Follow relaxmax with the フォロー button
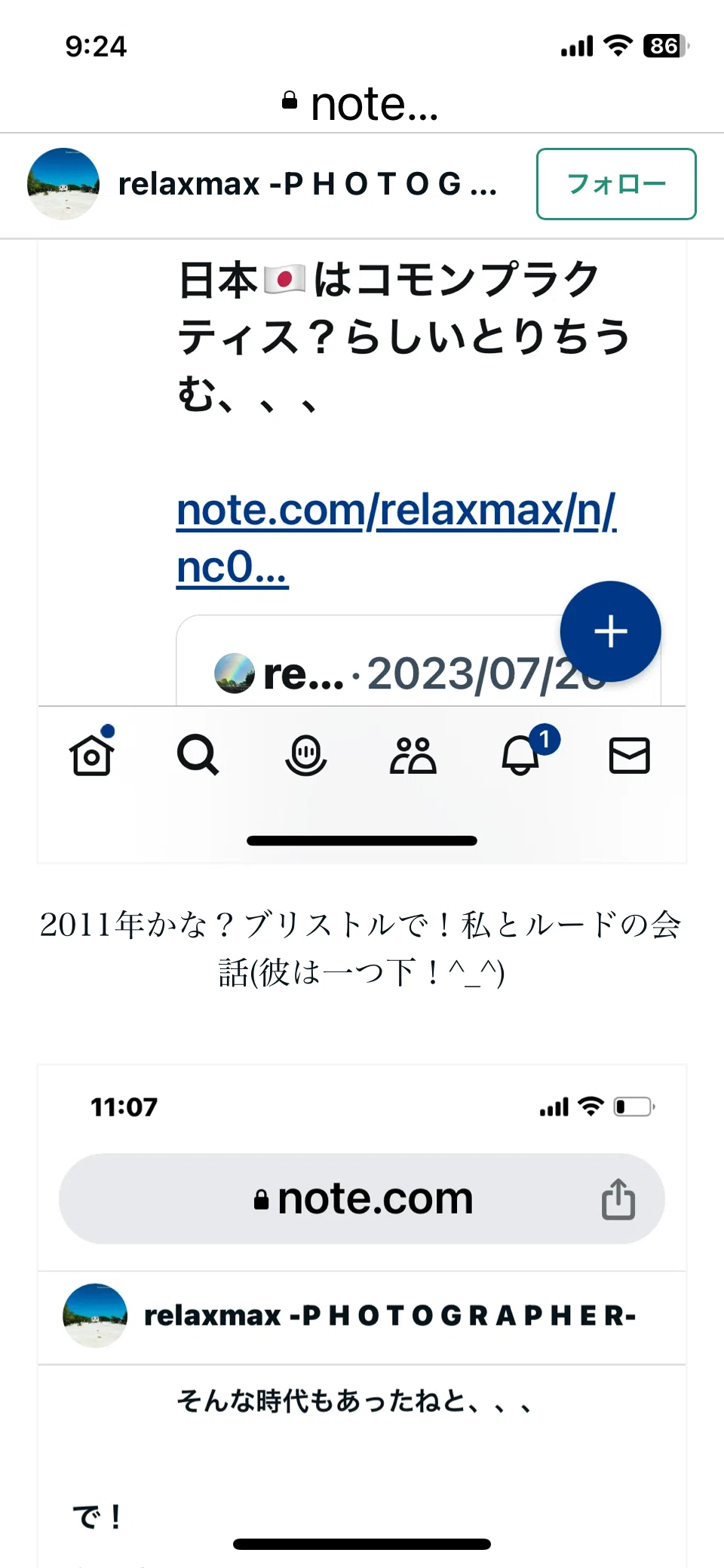 616,184
